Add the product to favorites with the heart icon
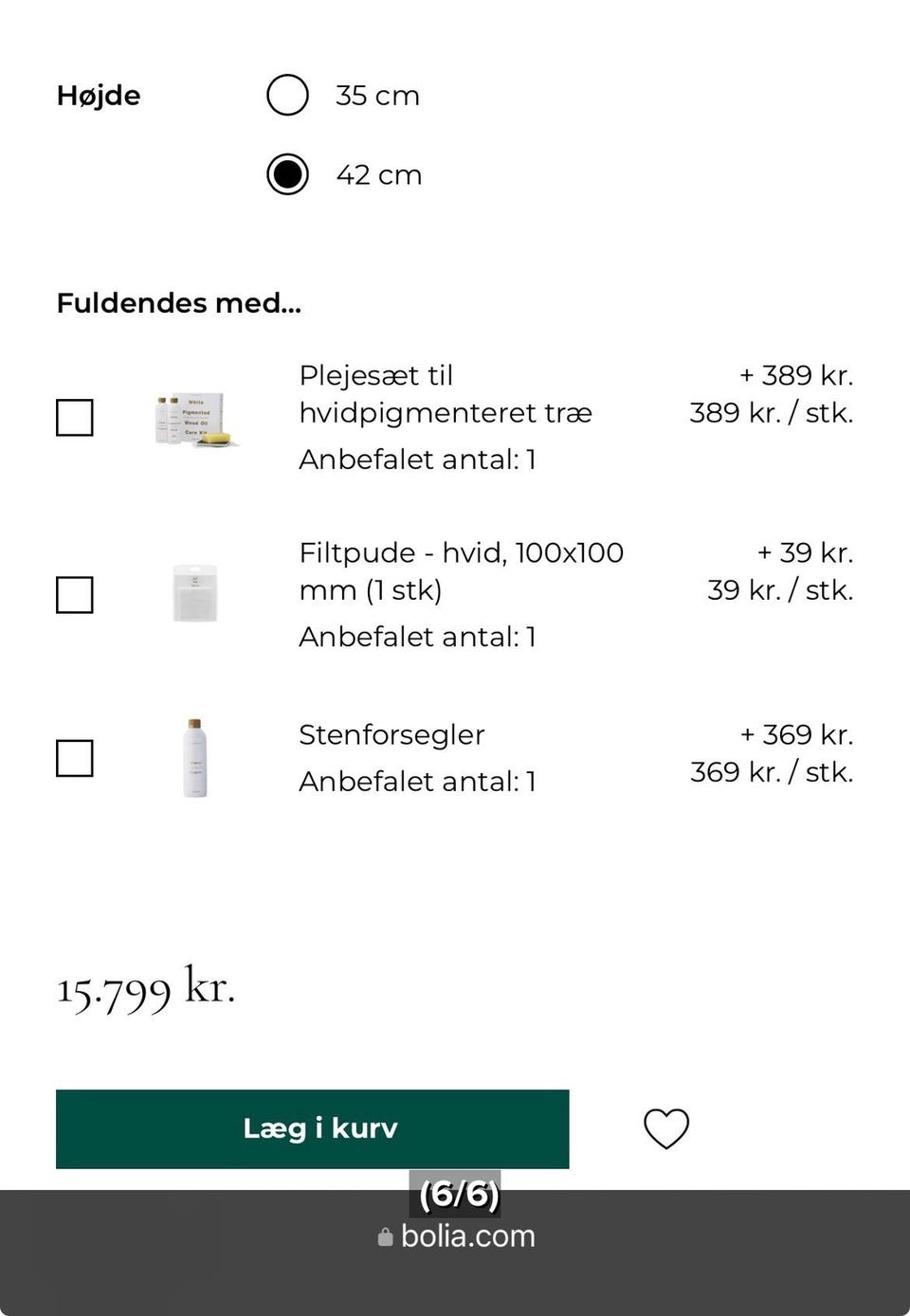910x1316 pixels. tap(666, 1128)
